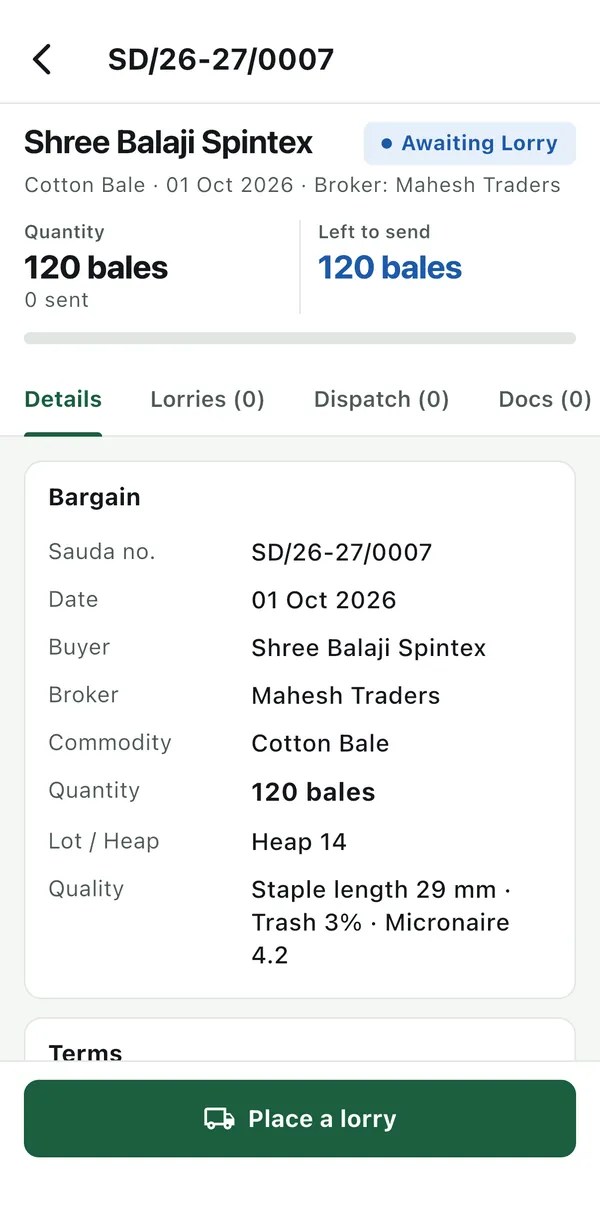Select the Details tab
The height and width of the screenshot is (1226, 600).
[x=63, y=400]
